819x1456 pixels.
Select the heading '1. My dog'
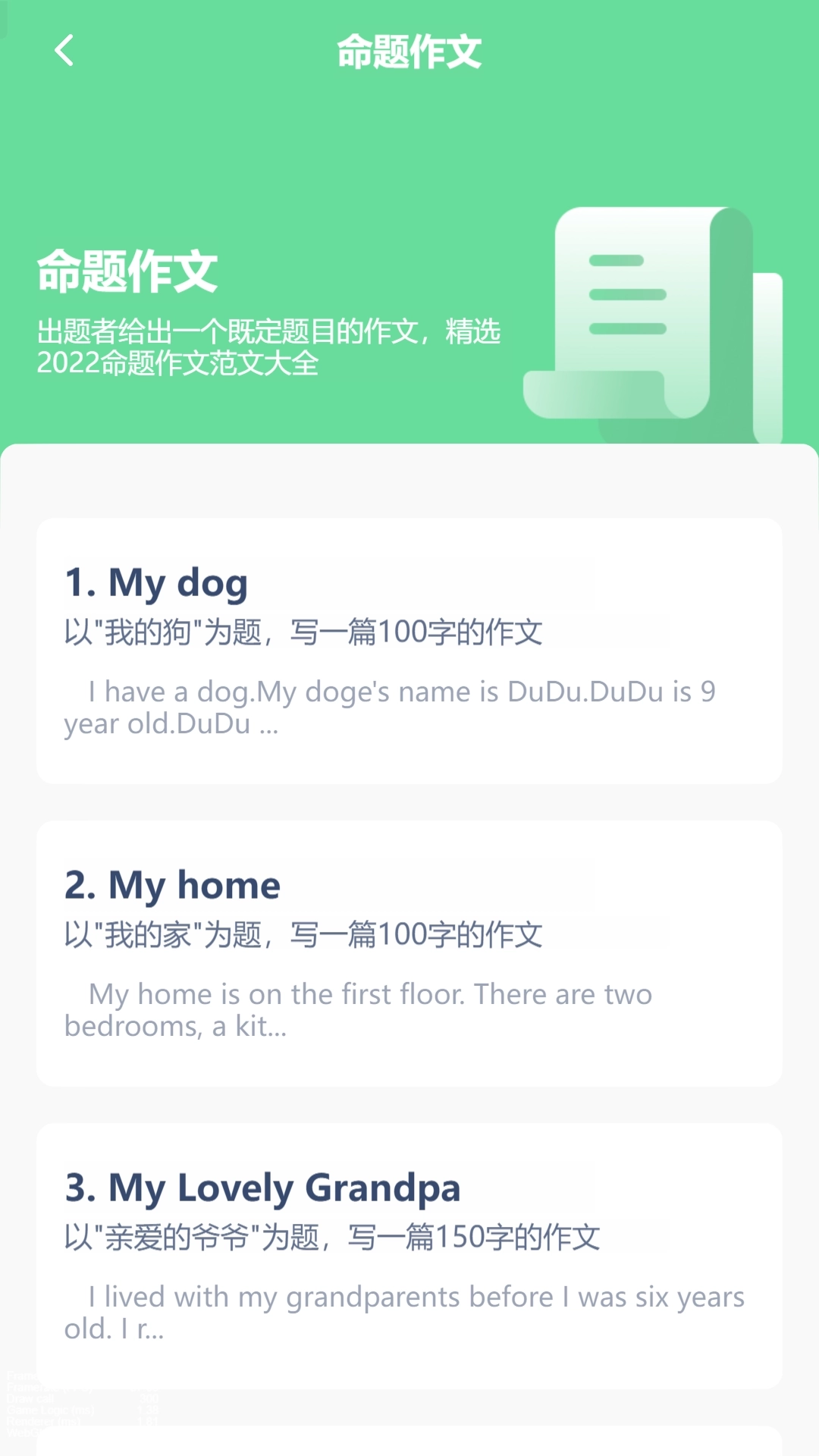tap(155, 582)
